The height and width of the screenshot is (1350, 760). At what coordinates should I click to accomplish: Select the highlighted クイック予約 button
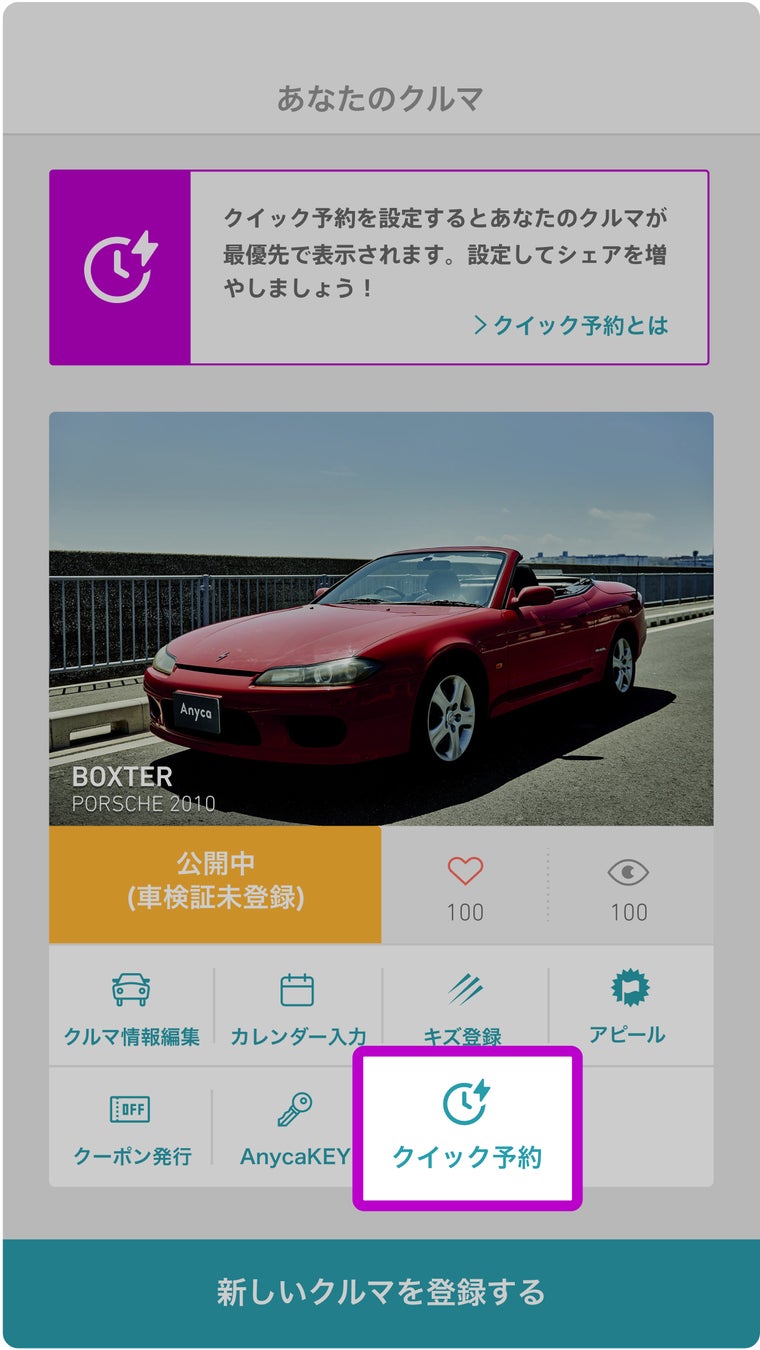click(x=467, y=1126)
